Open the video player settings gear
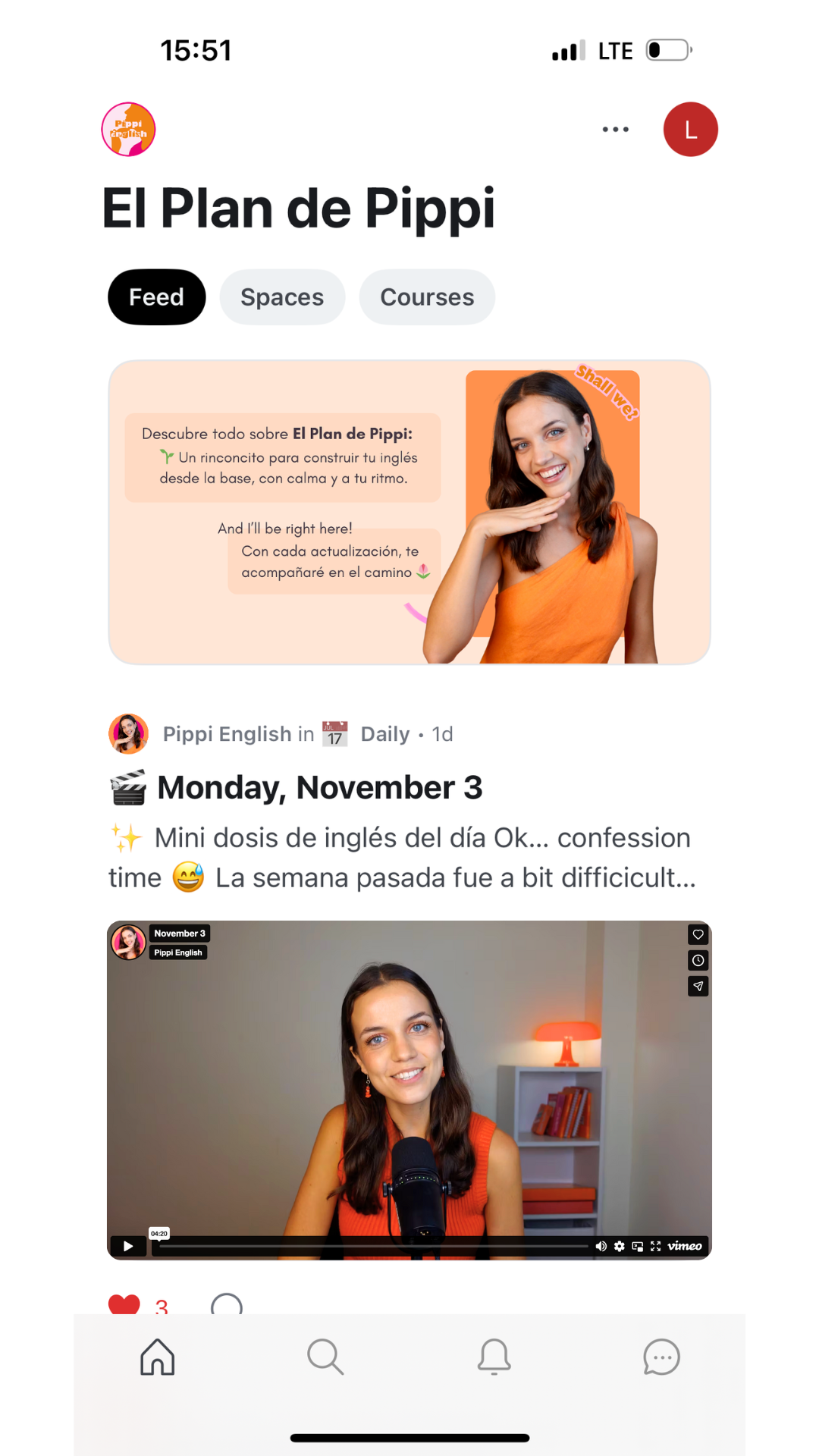The height and width of the screenshot is (1456, 819). pos(620,1246)
